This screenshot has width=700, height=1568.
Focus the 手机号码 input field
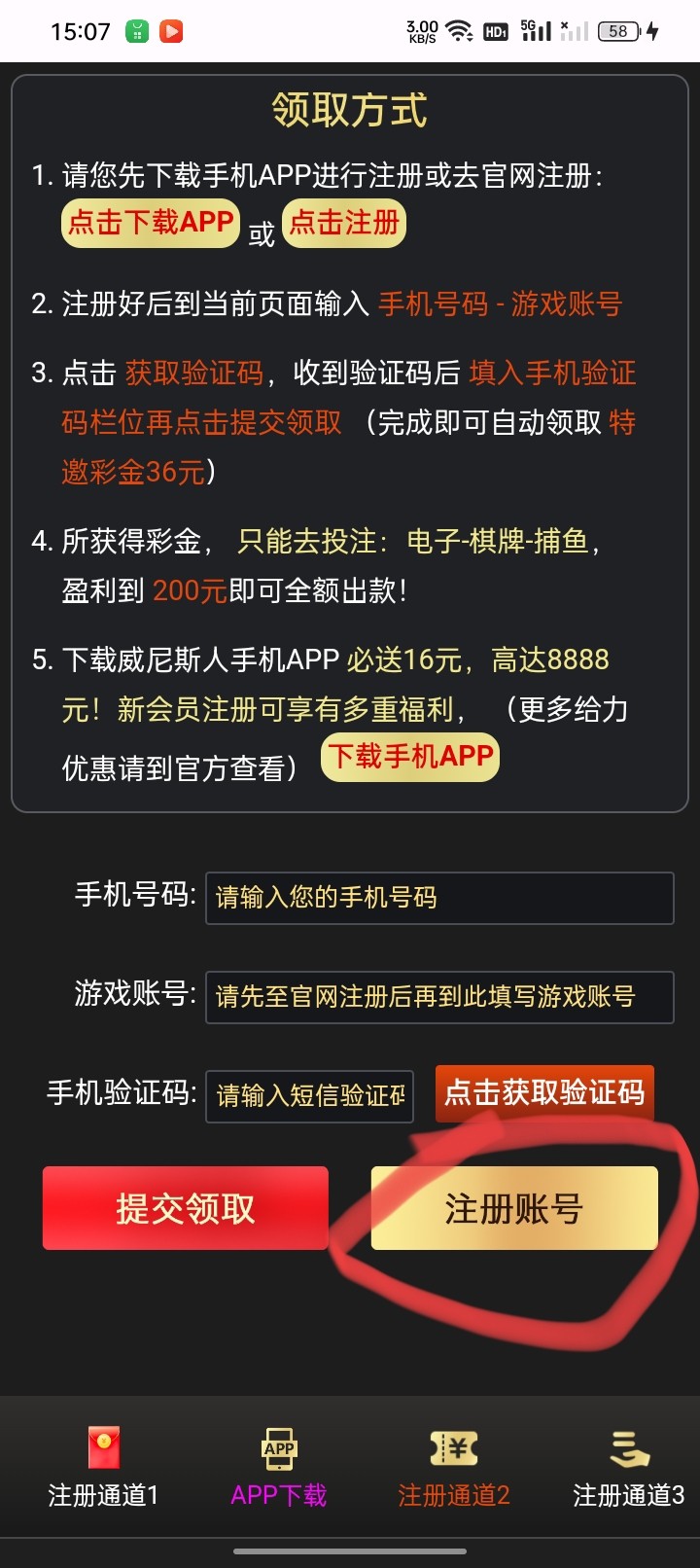coord(438,897)
